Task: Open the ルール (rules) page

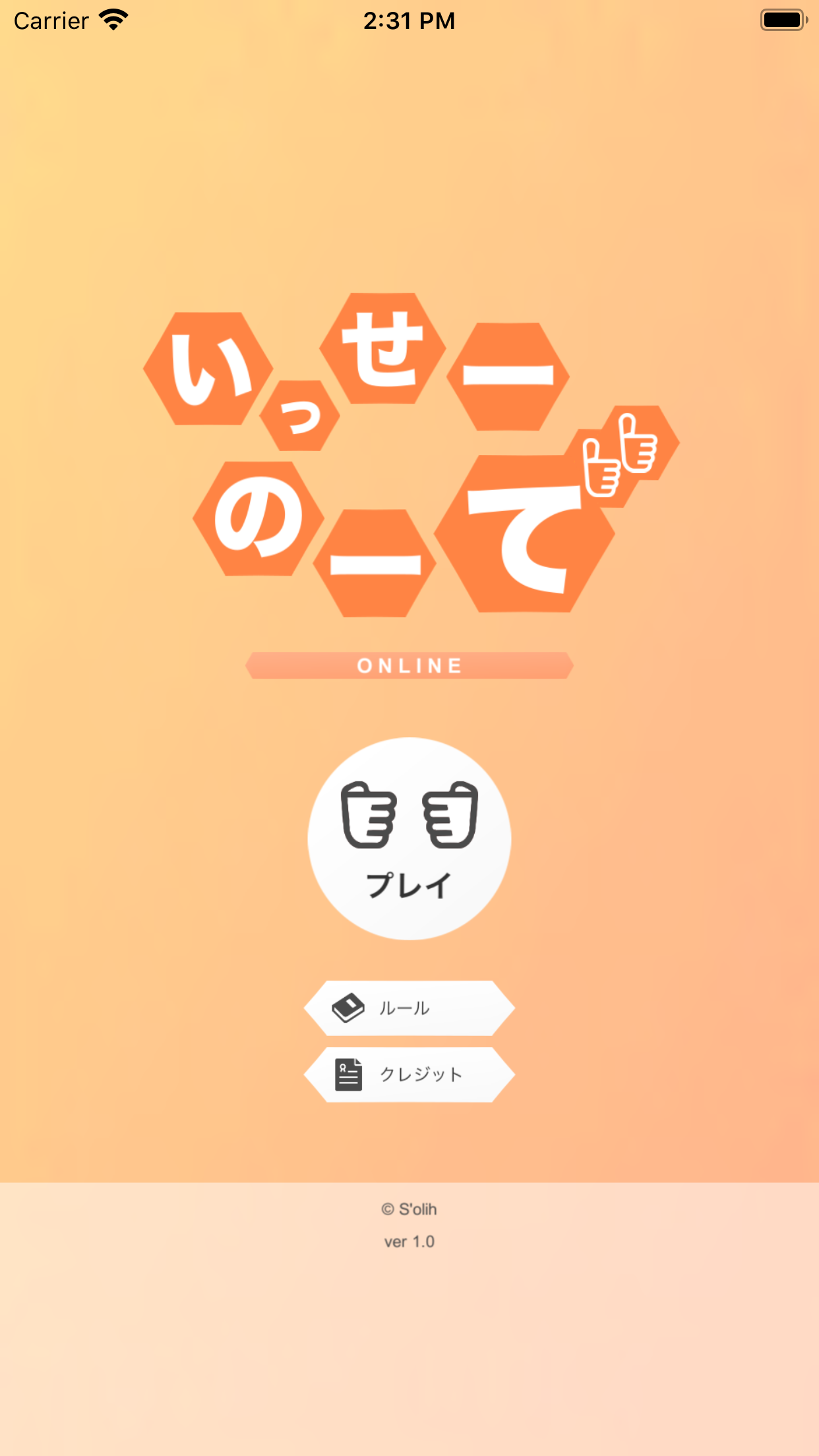Action: pos(409,1008)
